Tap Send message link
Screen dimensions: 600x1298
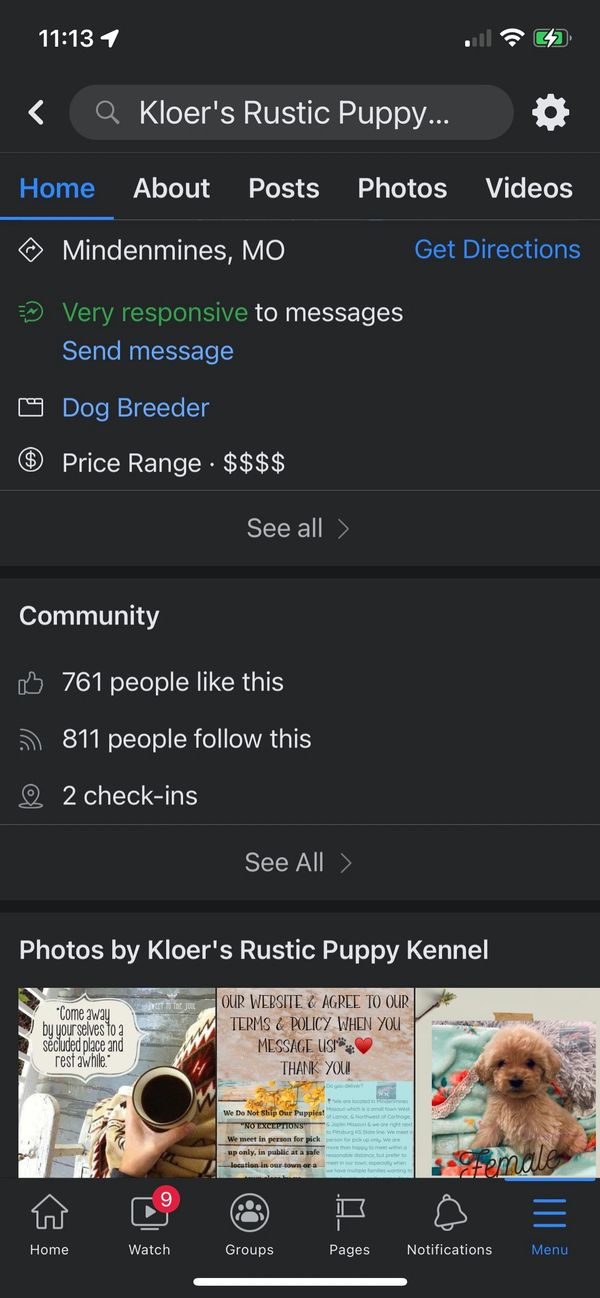(148, 351)
